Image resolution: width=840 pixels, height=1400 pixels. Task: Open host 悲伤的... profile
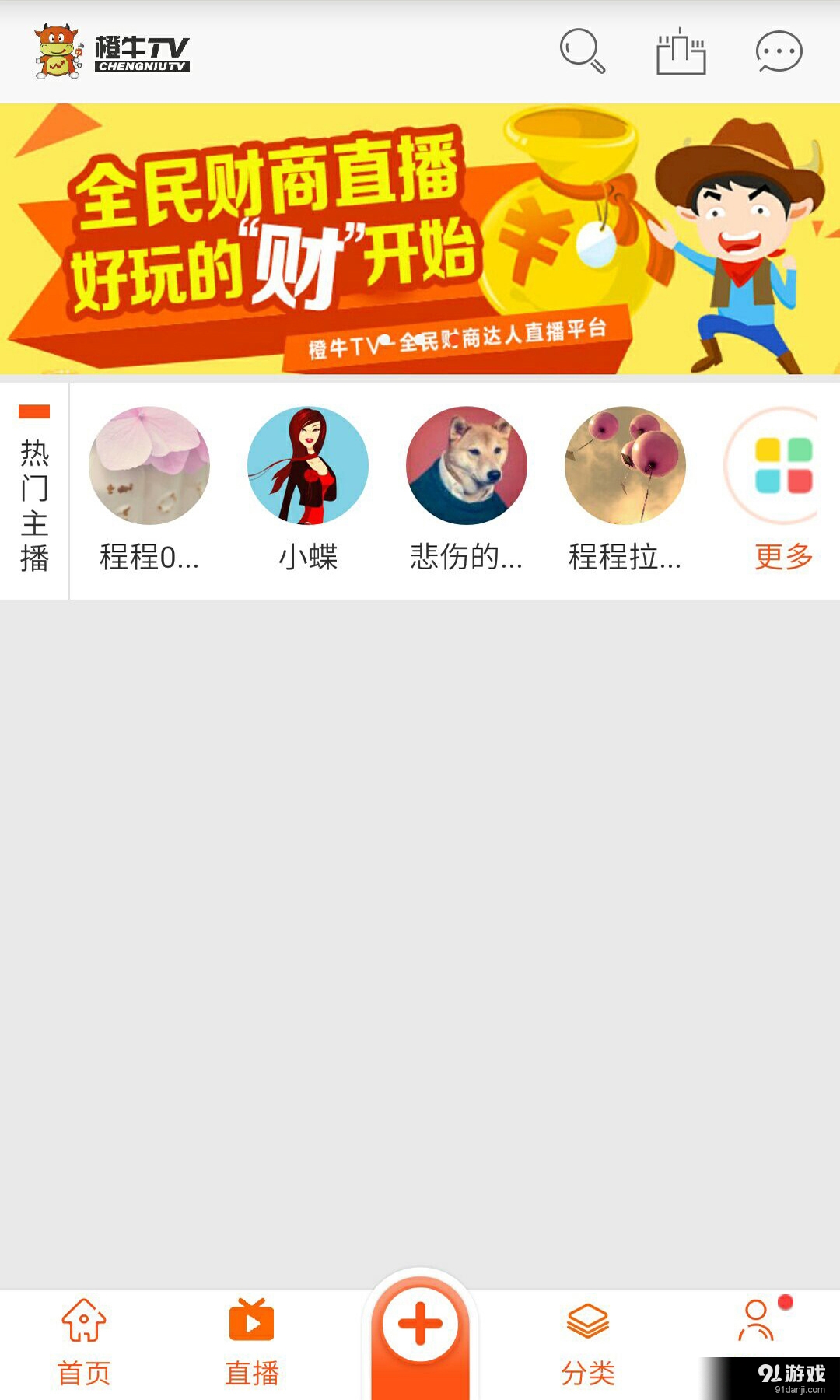[x=467, y=467]
